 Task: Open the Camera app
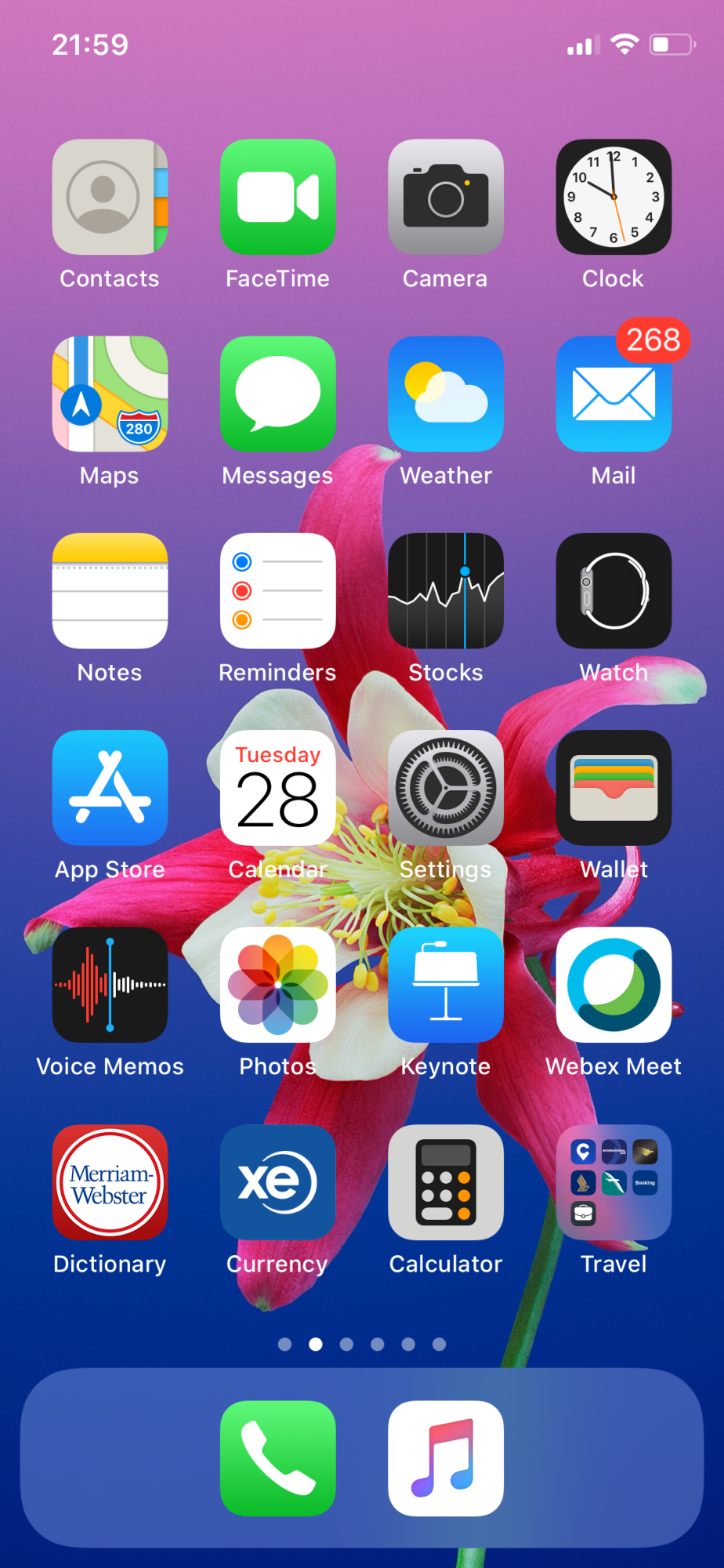click(x=446, y=197)
